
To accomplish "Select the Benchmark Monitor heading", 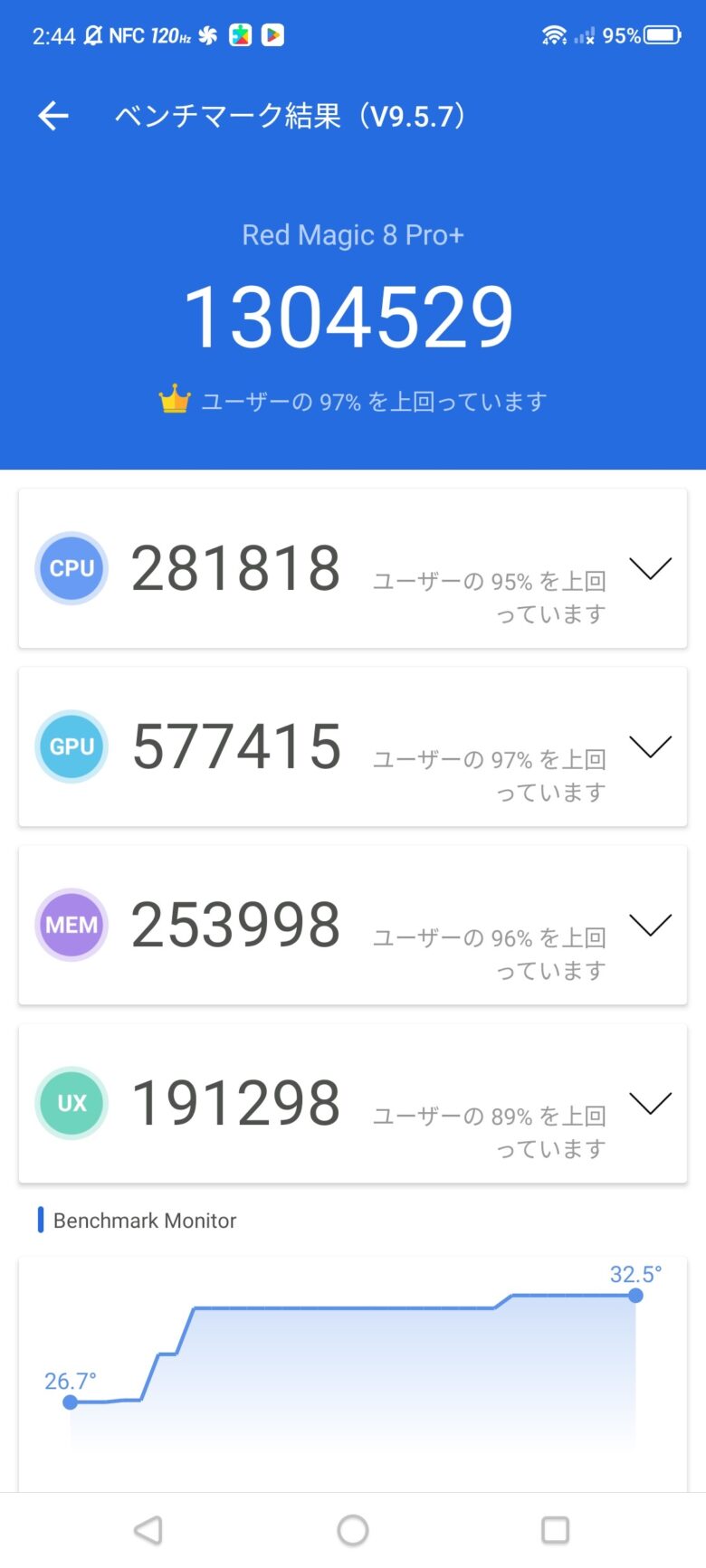I will tap(143, 1220).
